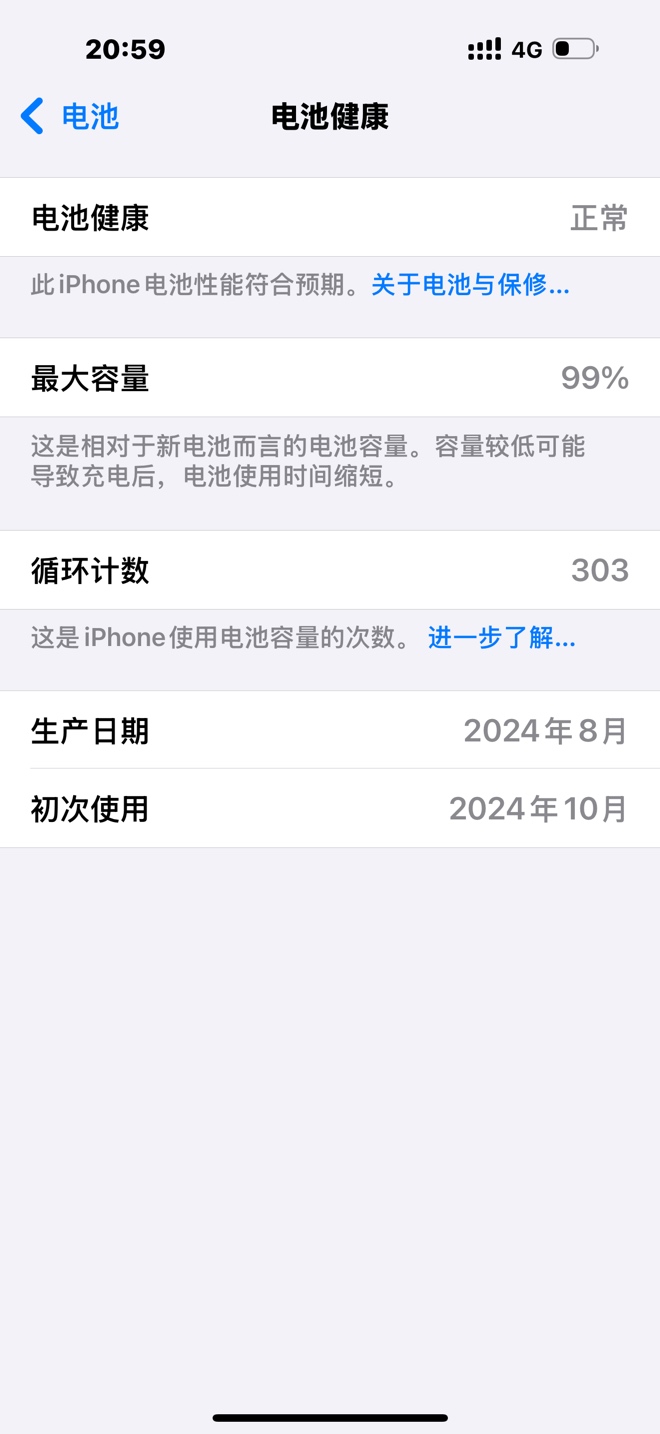Screen dimensions: 660x1434
Task: Open the 关于电池与保修 link
Action: (x=470, y=285)
